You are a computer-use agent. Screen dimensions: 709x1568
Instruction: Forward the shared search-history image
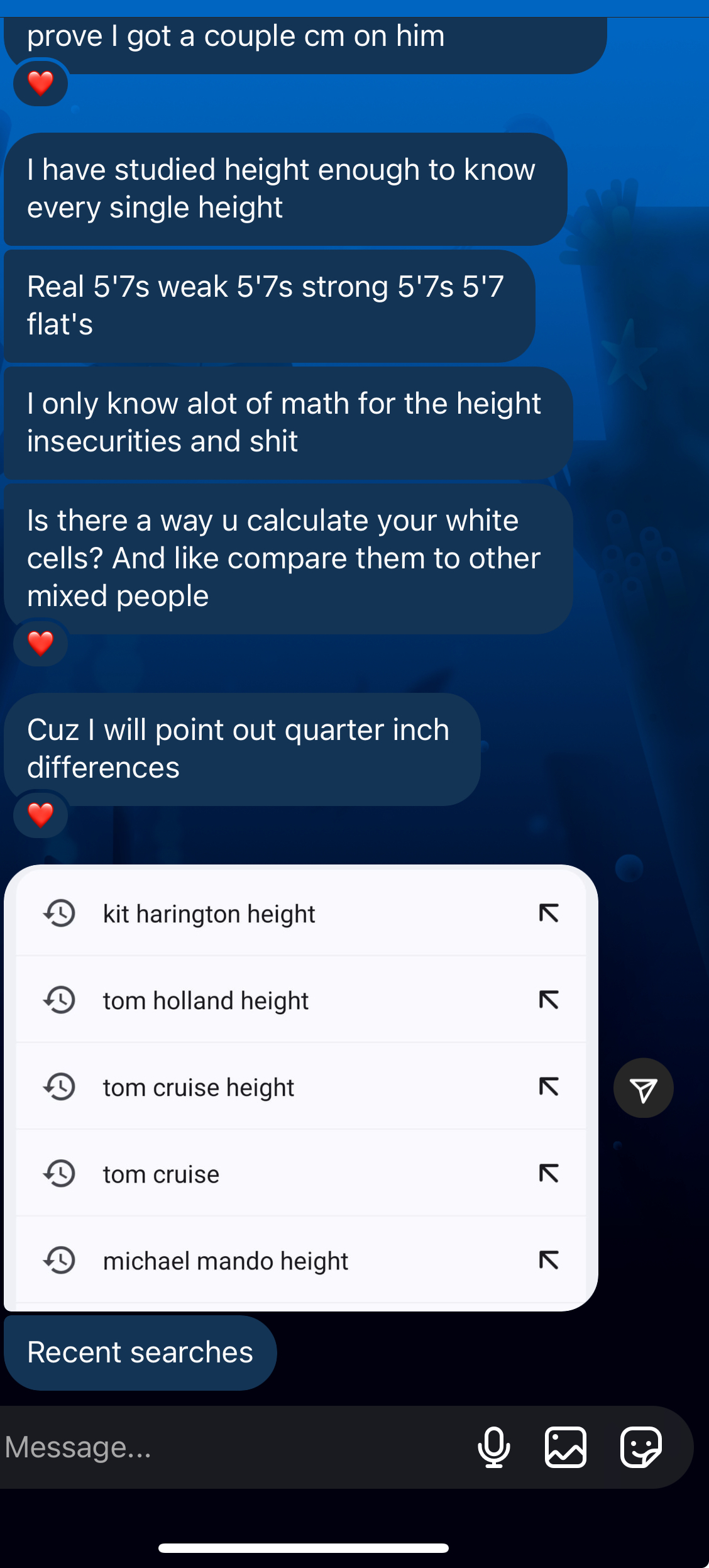point(644,1088)
